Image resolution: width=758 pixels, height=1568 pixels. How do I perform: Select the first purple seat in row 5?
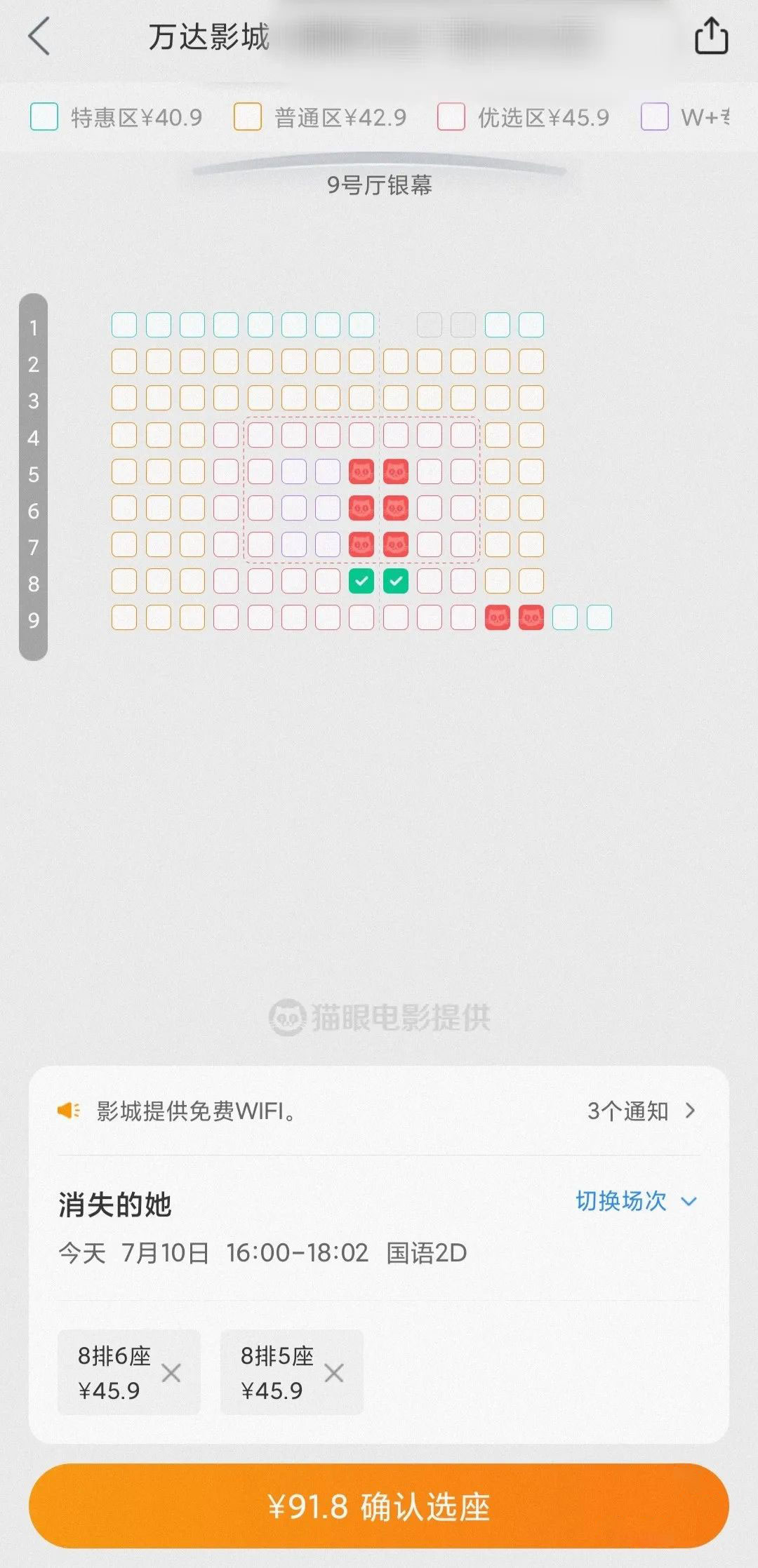[294, 471]
